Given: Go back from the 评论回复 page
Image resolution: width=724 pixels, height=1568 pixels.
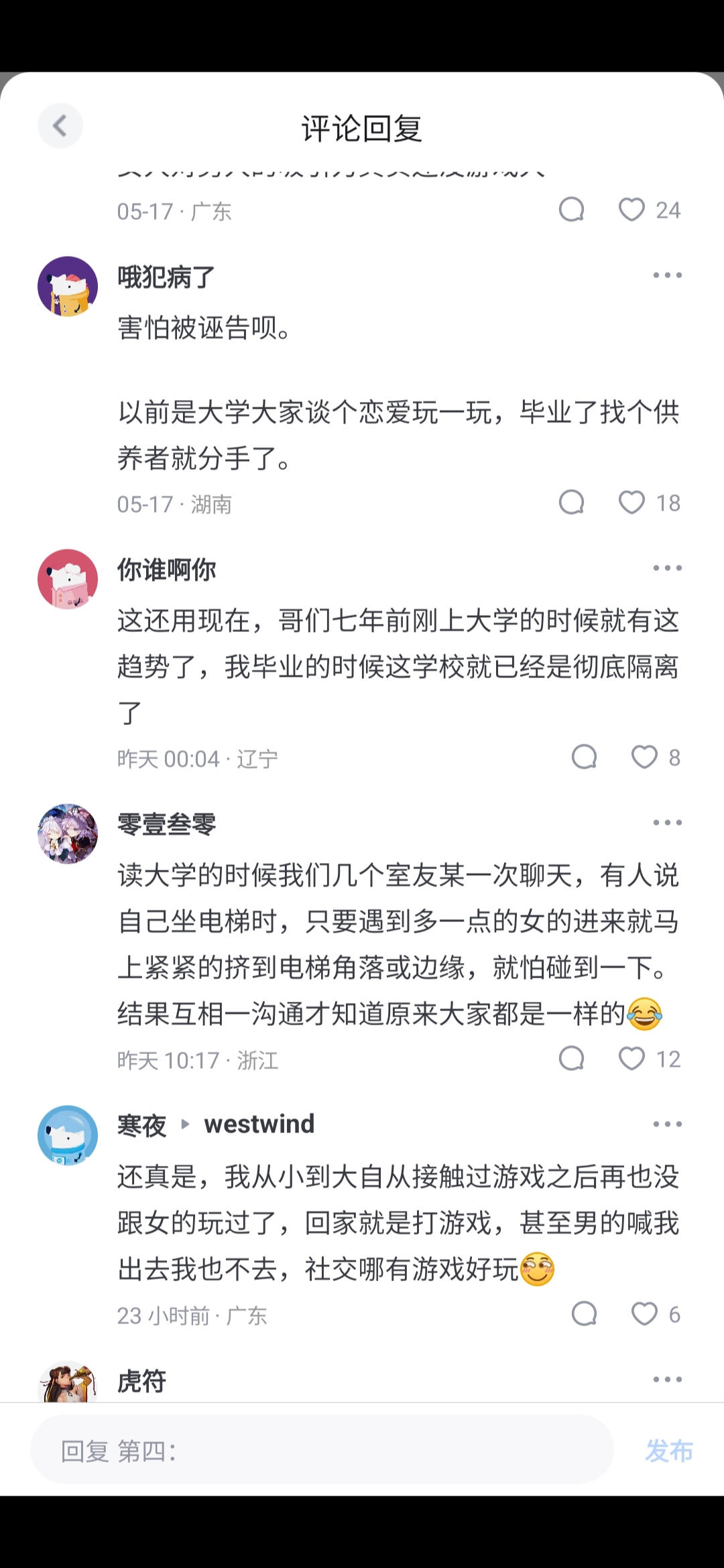Looking at the screenshot, I should click(60, 126).
